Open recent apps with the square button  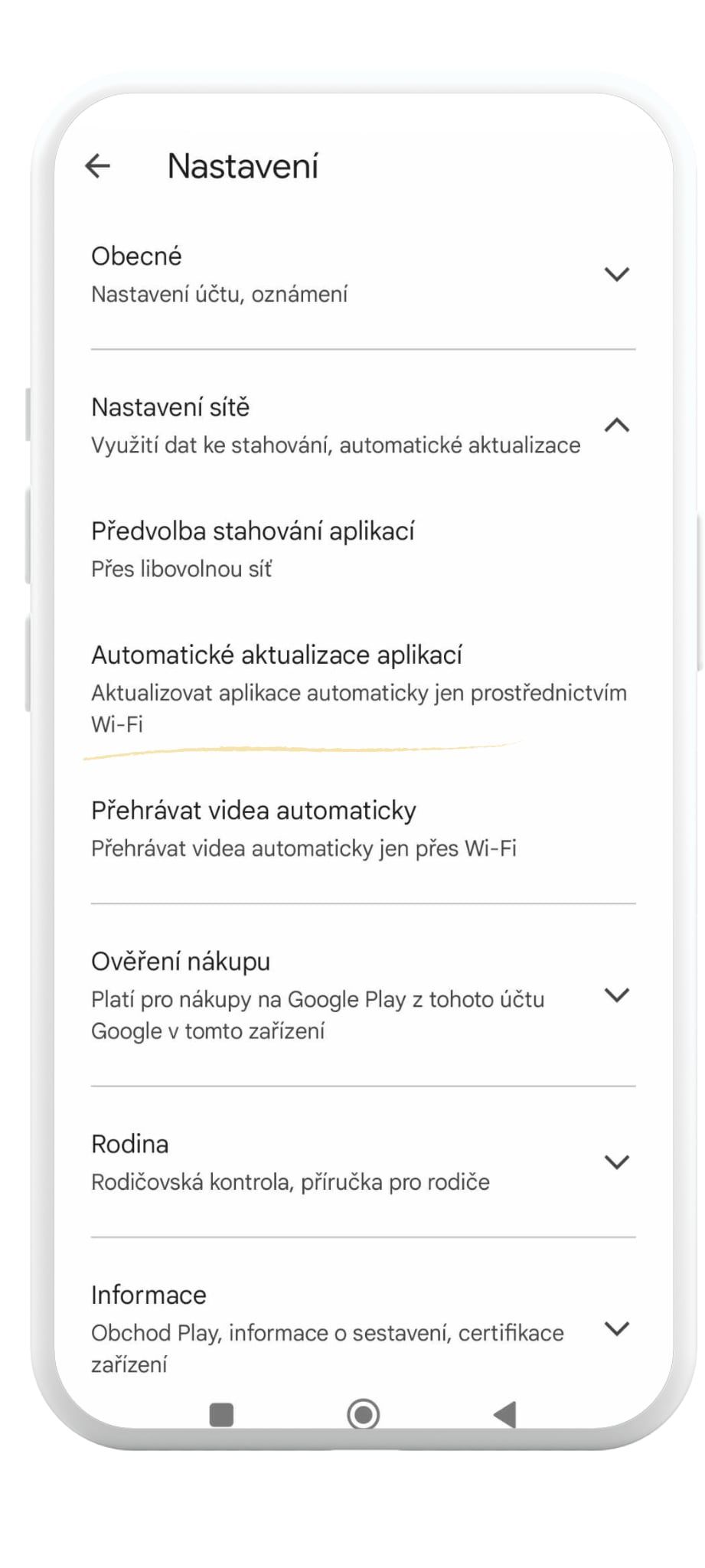tap(221, 1414)
